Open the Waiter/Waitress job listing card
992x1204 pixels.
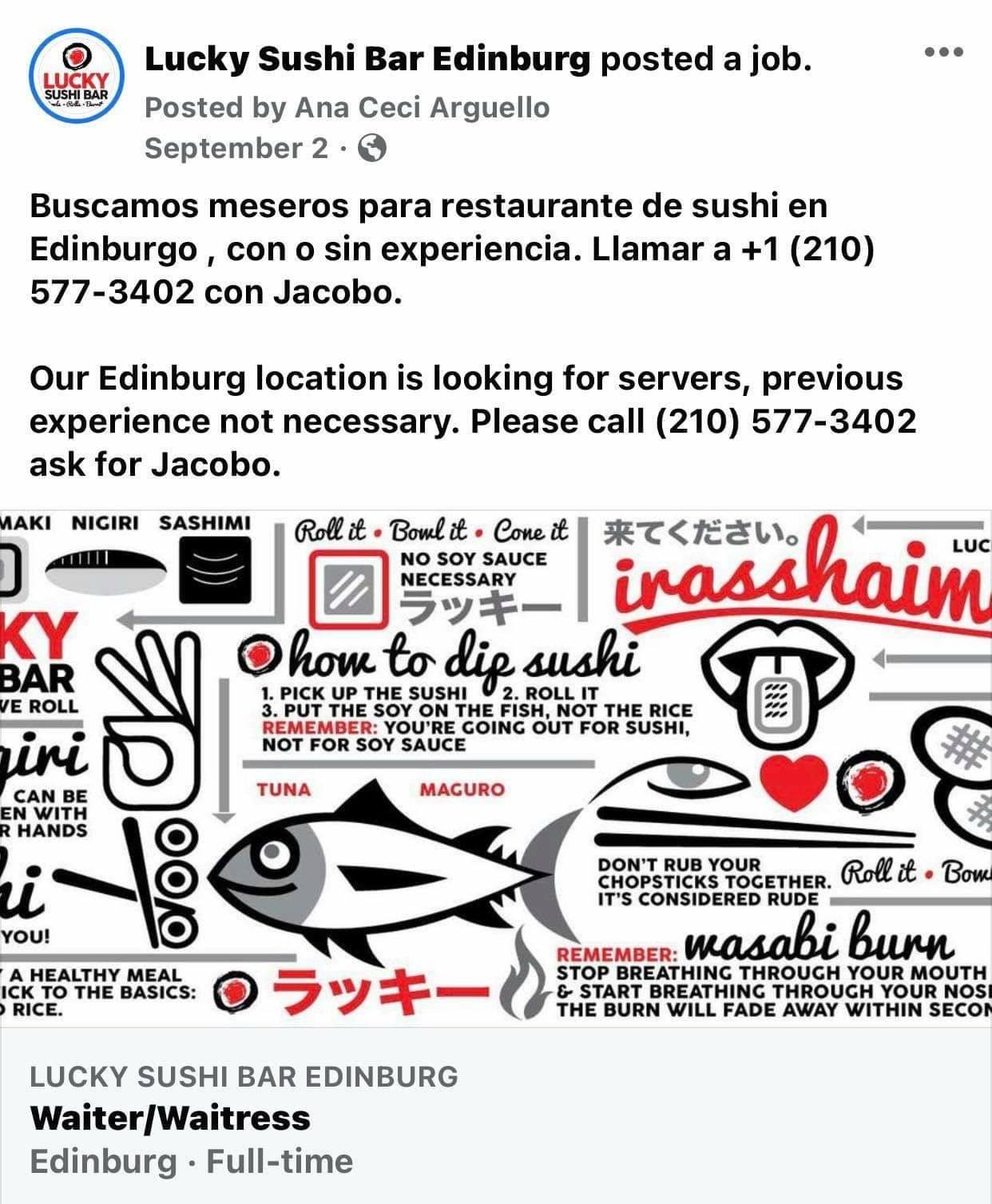click(x=170, y=1117)
